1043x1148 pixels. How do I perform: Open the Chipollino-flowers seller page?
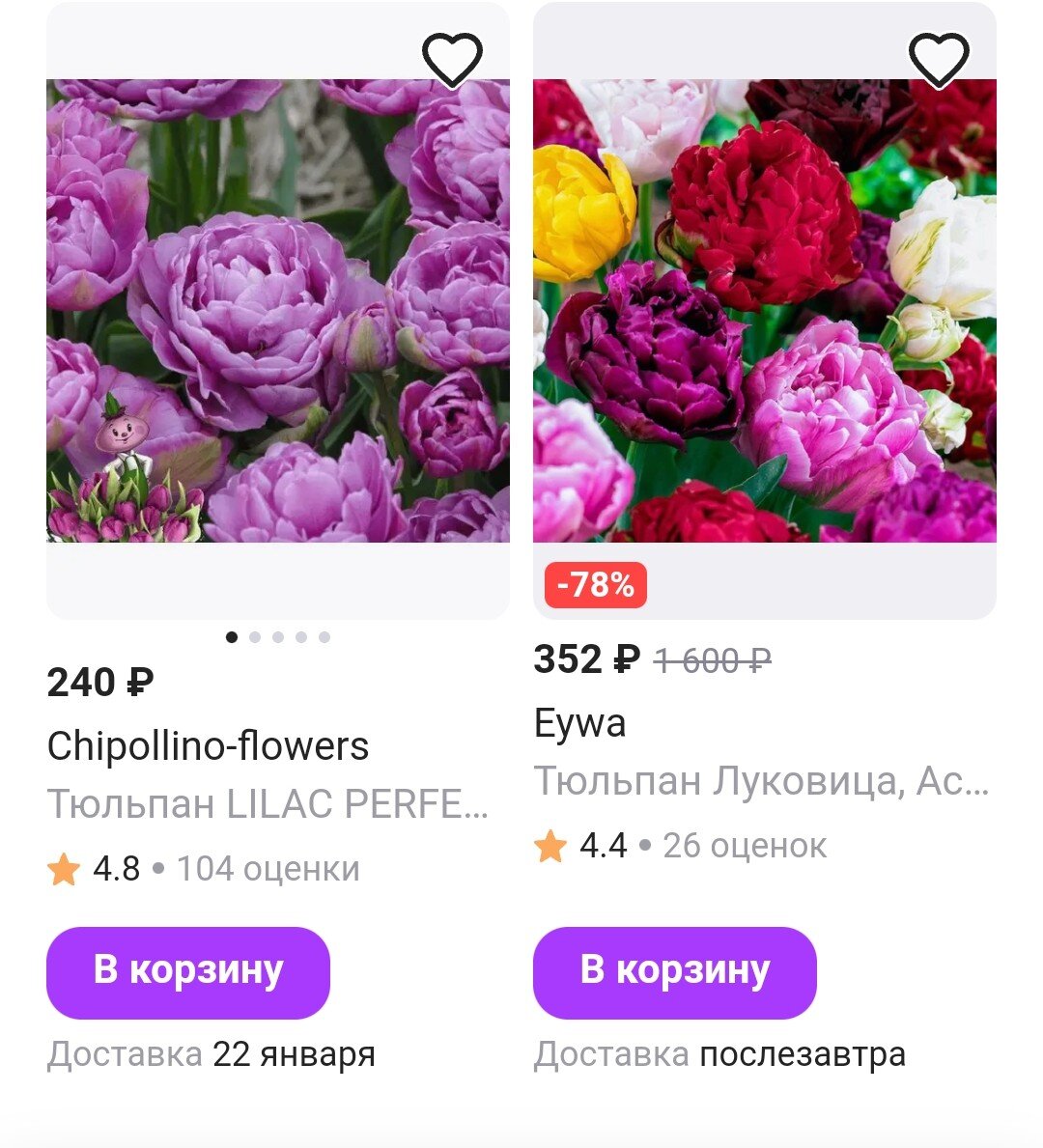pyautogui.click(x=209, y=745)
